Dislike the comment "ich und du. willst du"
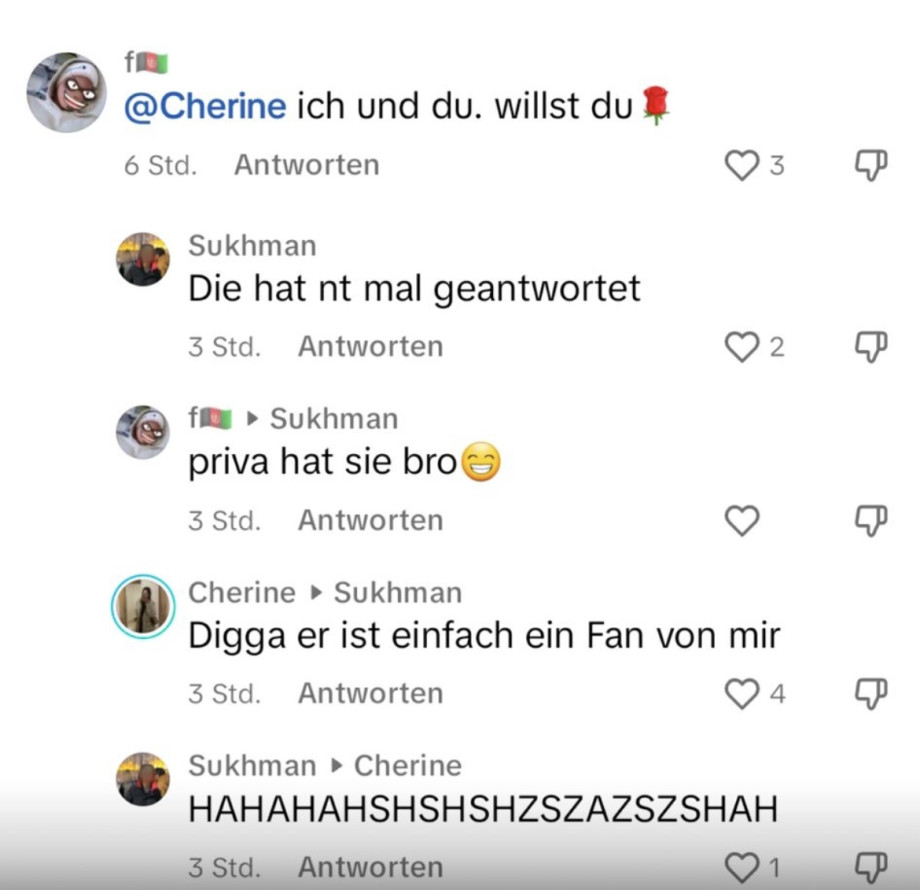Viewport: 920px width, 890px height. tap(872, 165)
